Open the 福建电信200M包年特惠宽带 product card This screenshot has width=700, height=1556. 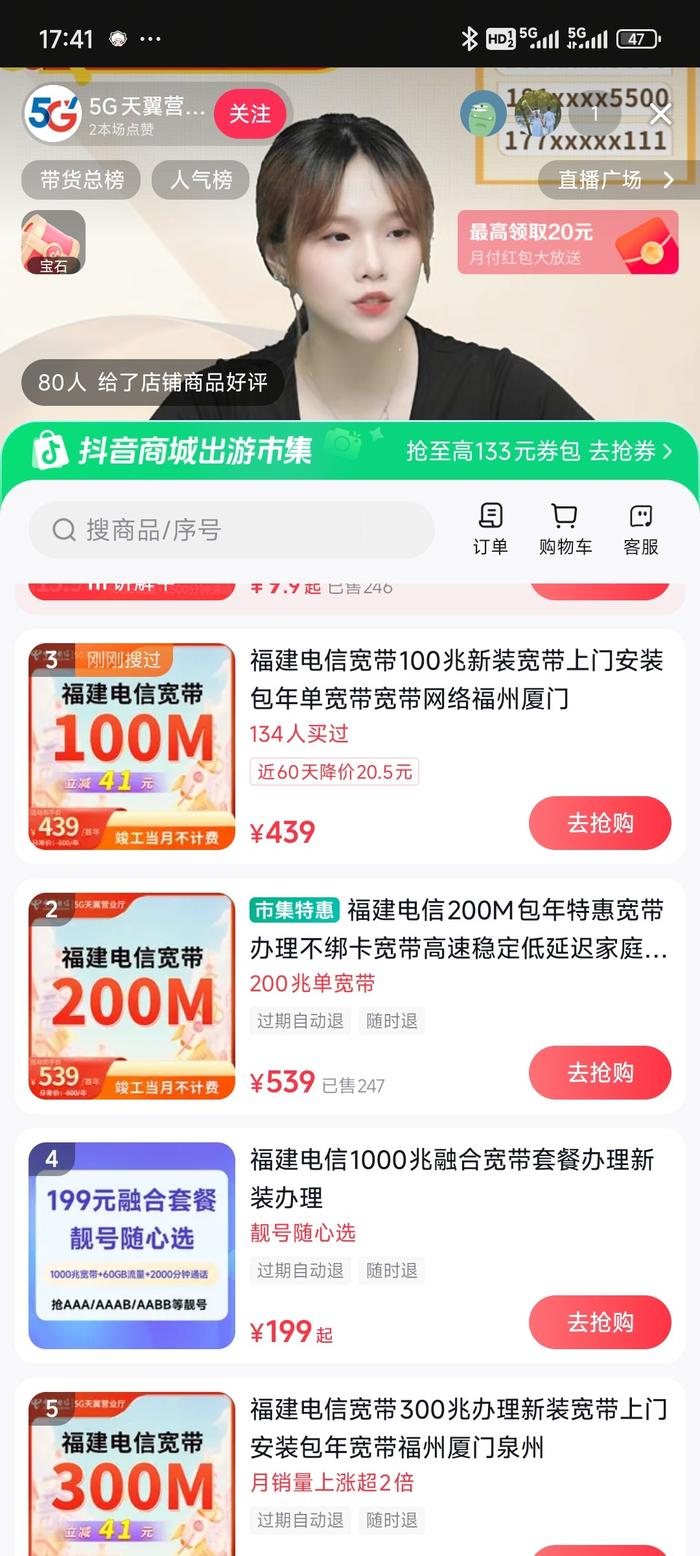(457, 928)
